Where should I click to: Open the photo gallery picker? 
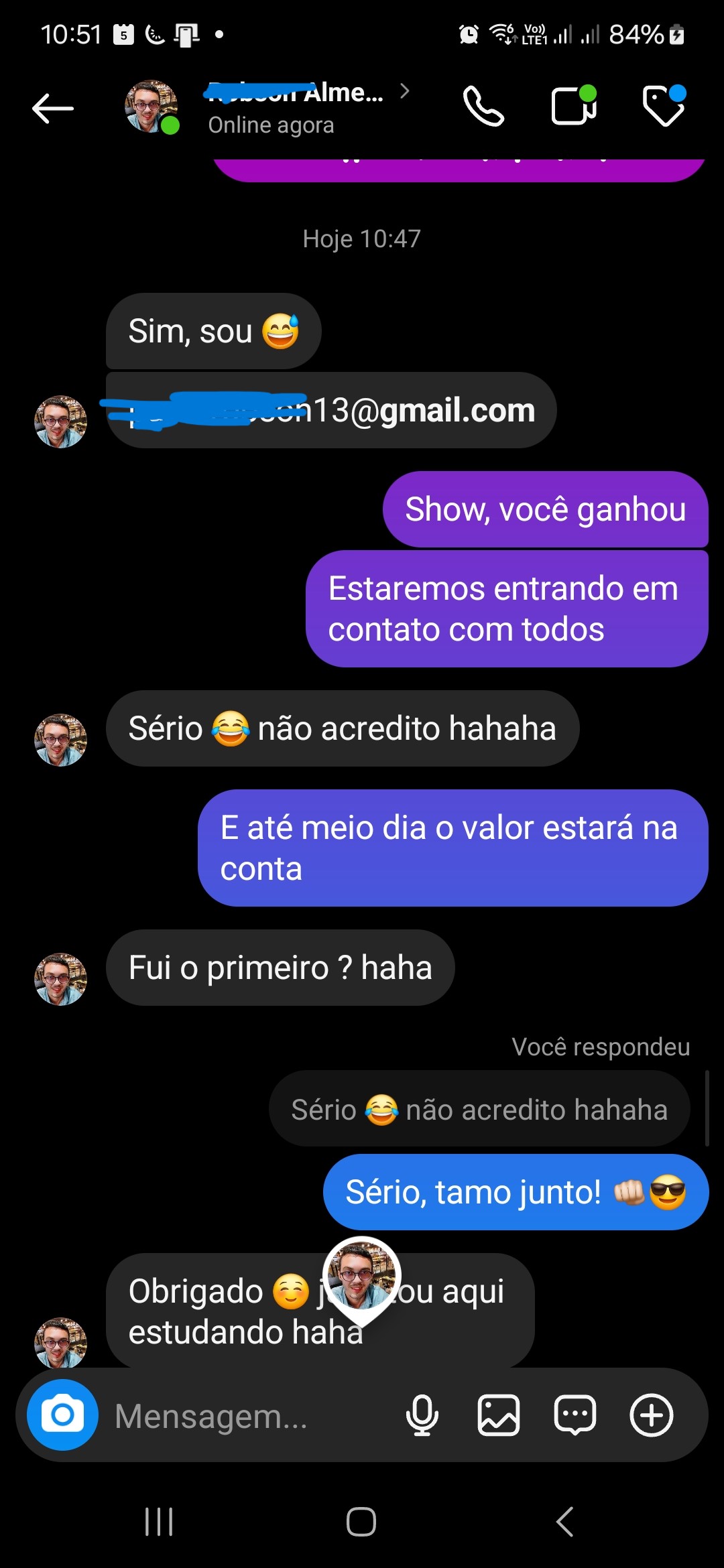[x=498, y=1415]
